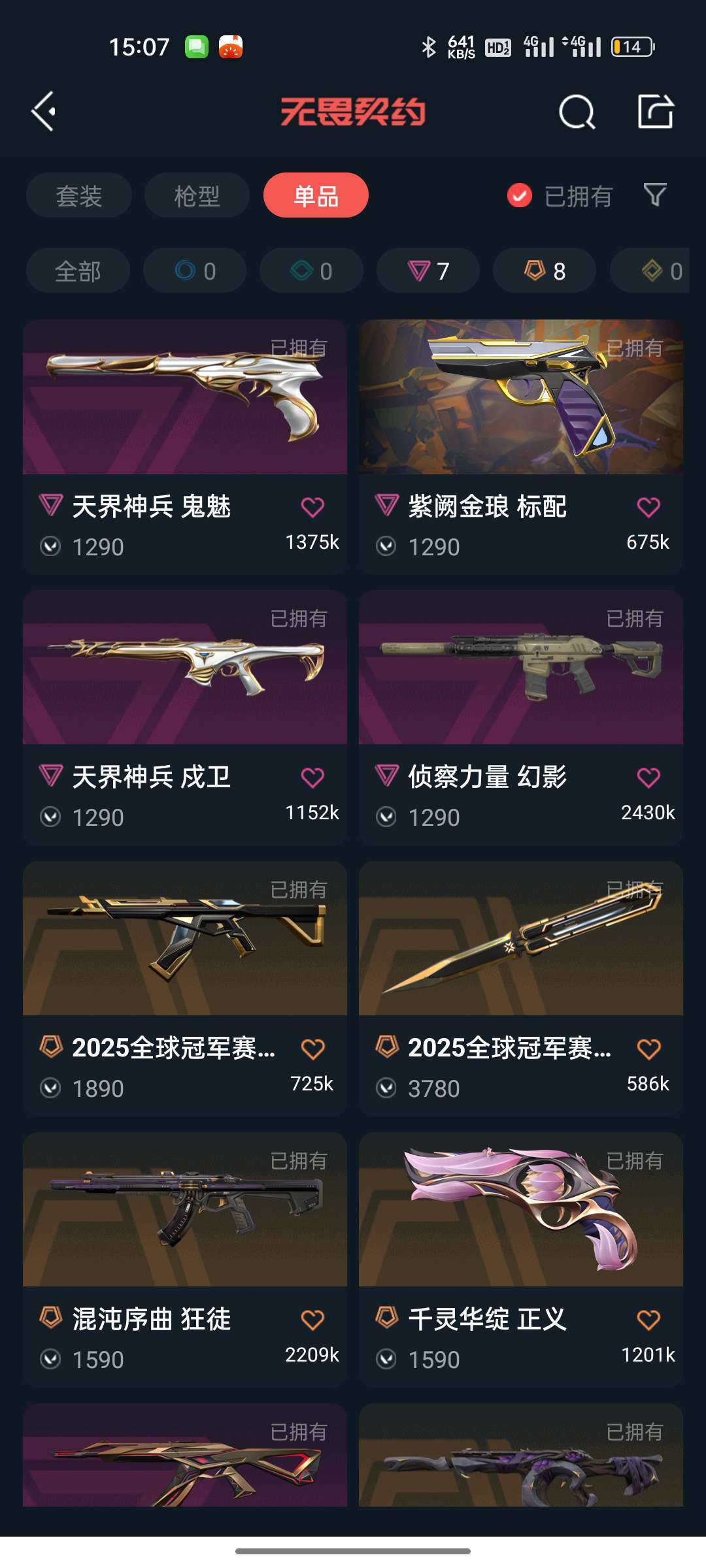This screenshot has width=706, height=1568.
Task: Open the filter funnel icon
Action: 655,195
